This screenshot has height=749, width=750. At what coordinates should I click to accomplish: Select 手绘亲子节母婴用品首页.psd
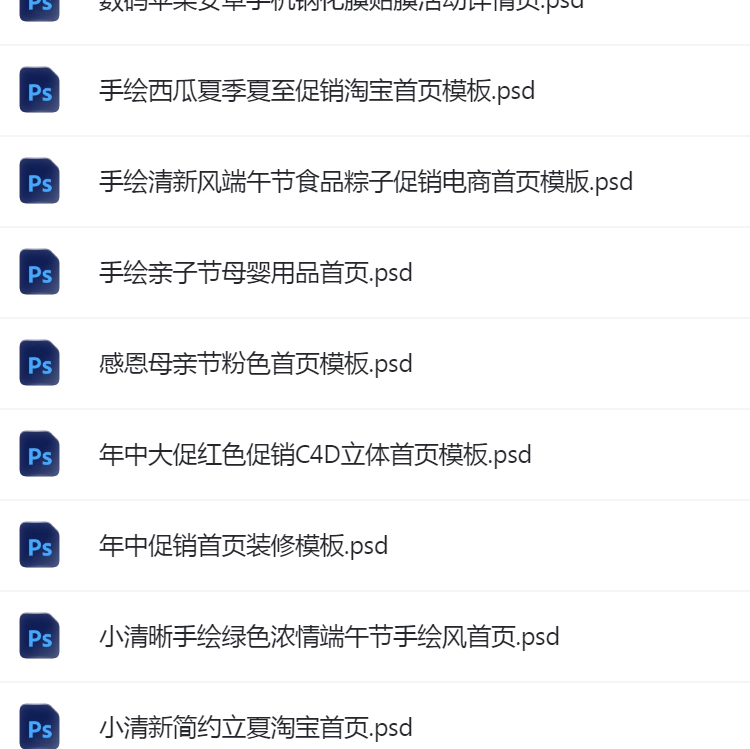(256, 273)
